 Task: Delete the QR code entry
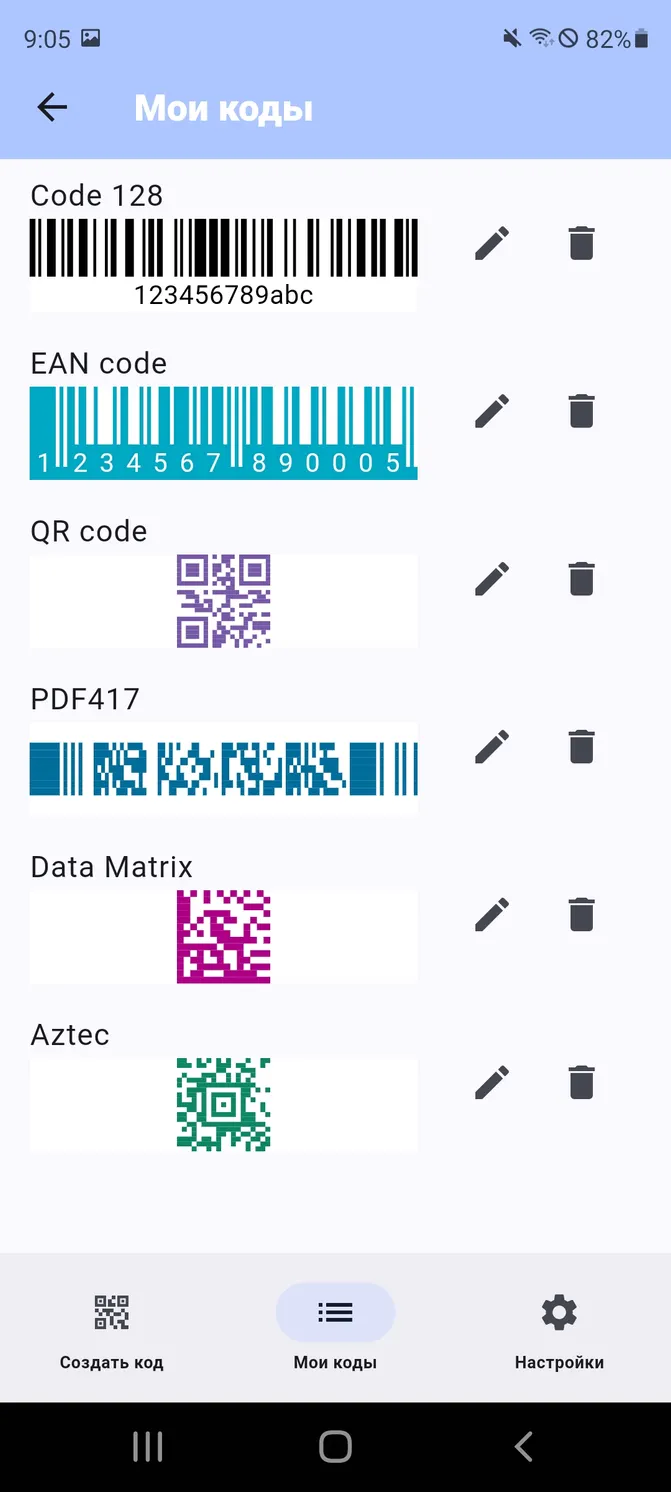581,579
